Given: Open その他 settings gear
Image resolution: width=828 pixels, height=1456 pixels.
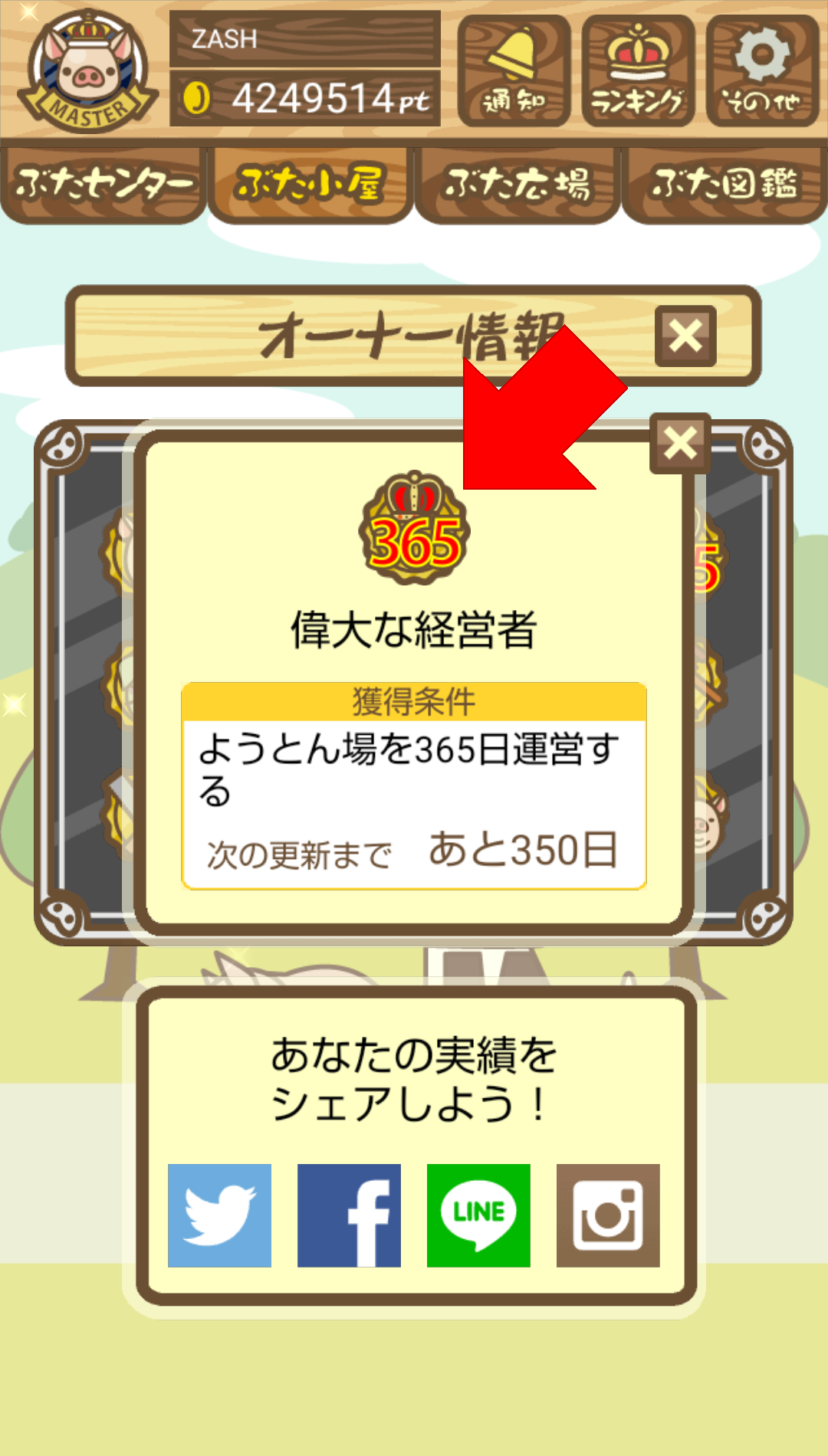Looking at the screenshot, I should coord(762,71).
